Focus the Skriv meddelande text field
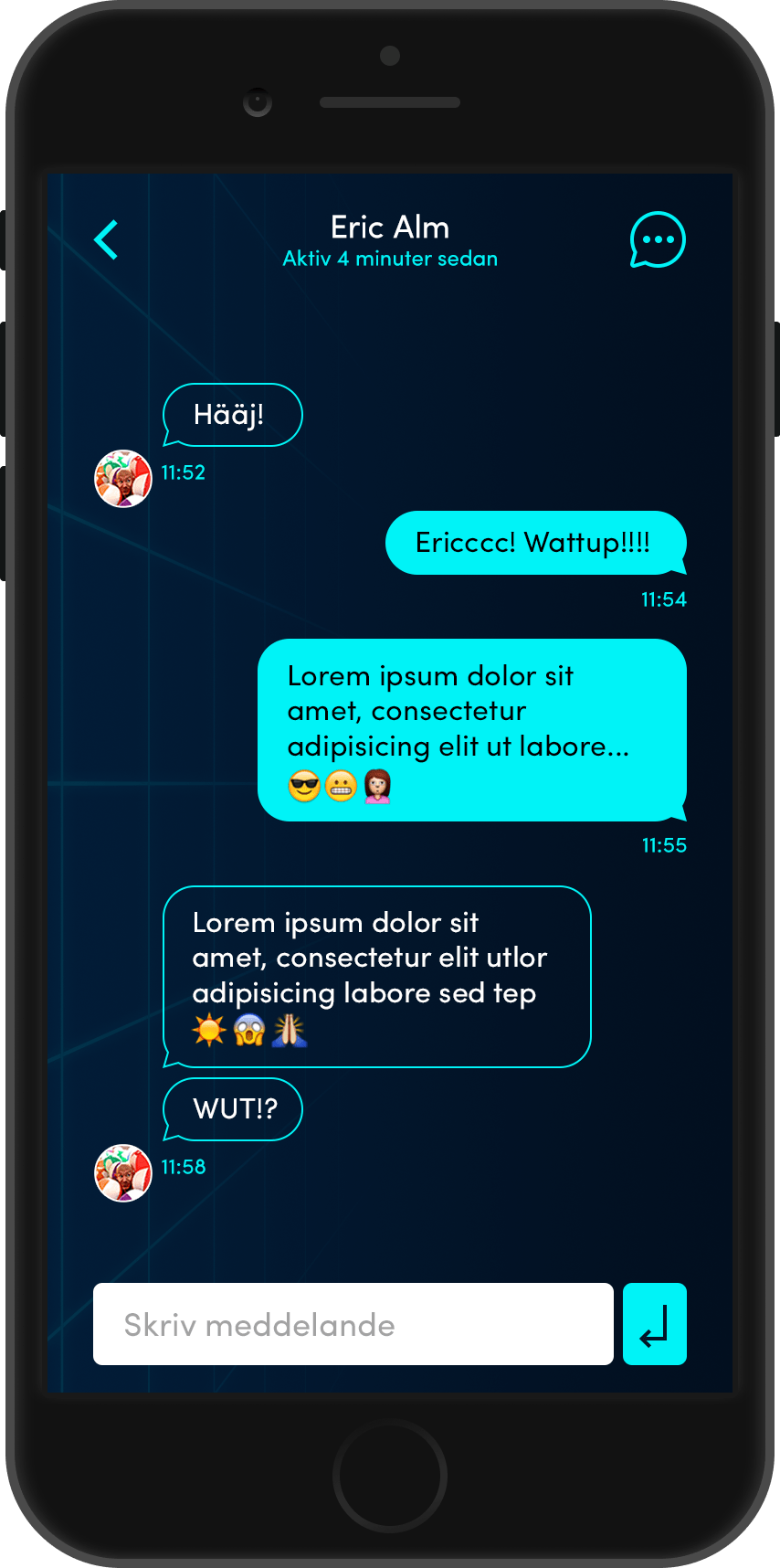Image resolution: width=780 pixels, height=1568 pixels. point(353,1324)
